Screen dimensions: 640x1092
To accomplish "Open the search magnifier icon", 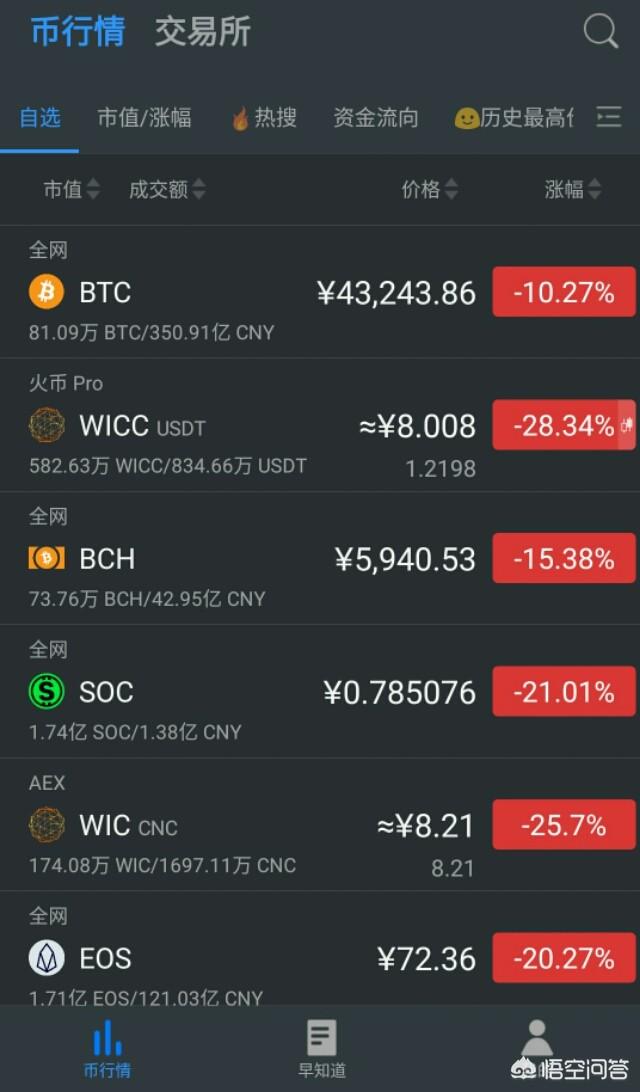I will pyautogui.click(x=600, y=32).
